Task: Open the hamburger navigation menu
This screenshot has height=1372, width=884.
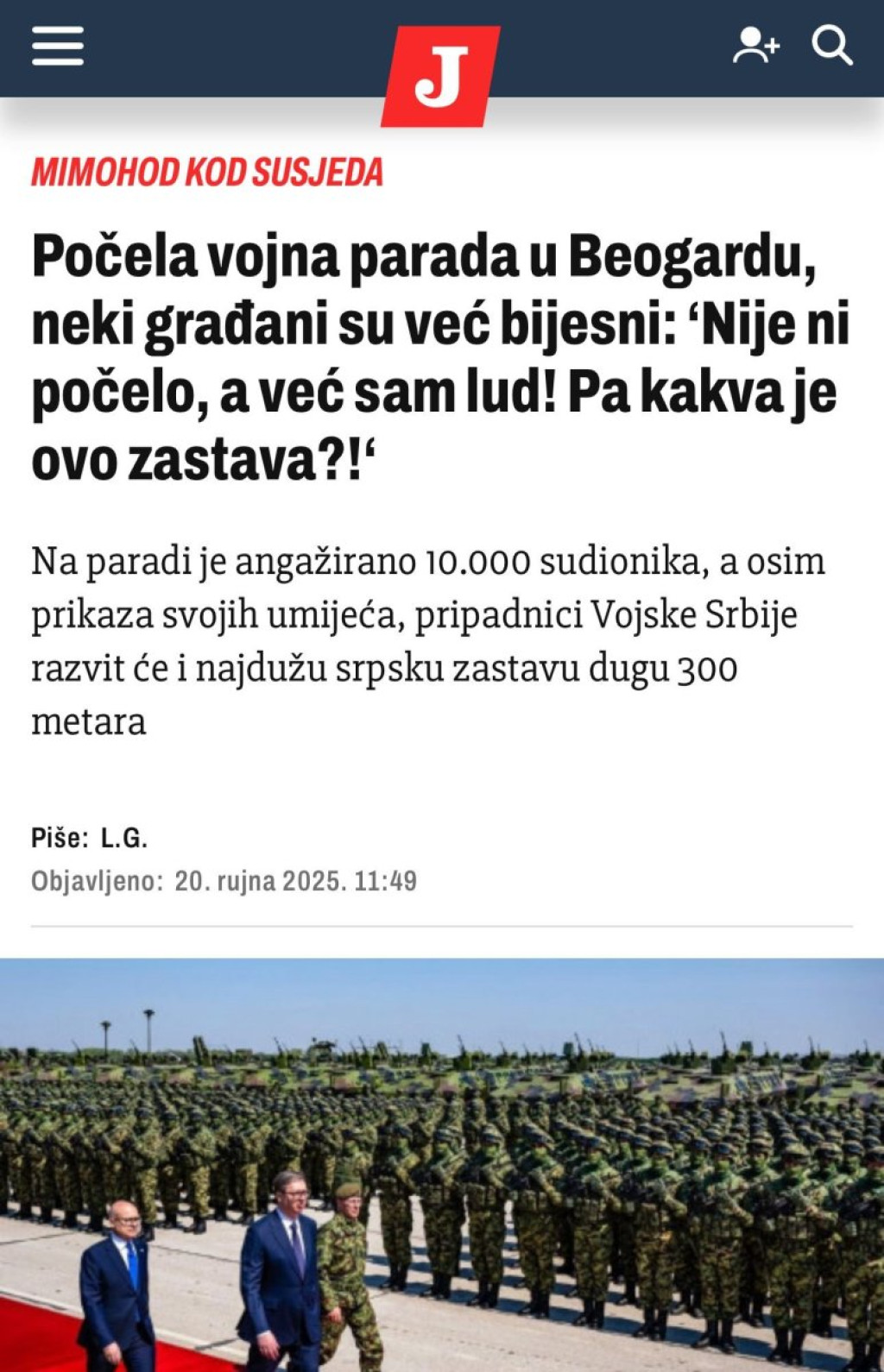Action: point(58,47)
